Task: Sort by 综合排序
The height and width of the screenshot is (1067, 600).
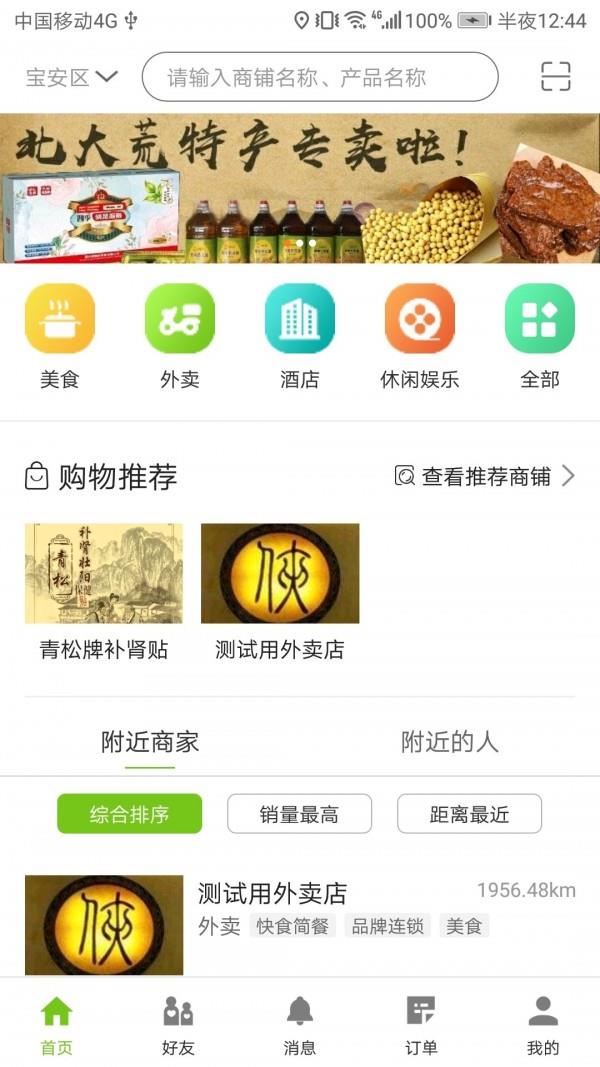Action: click(130, 814)
